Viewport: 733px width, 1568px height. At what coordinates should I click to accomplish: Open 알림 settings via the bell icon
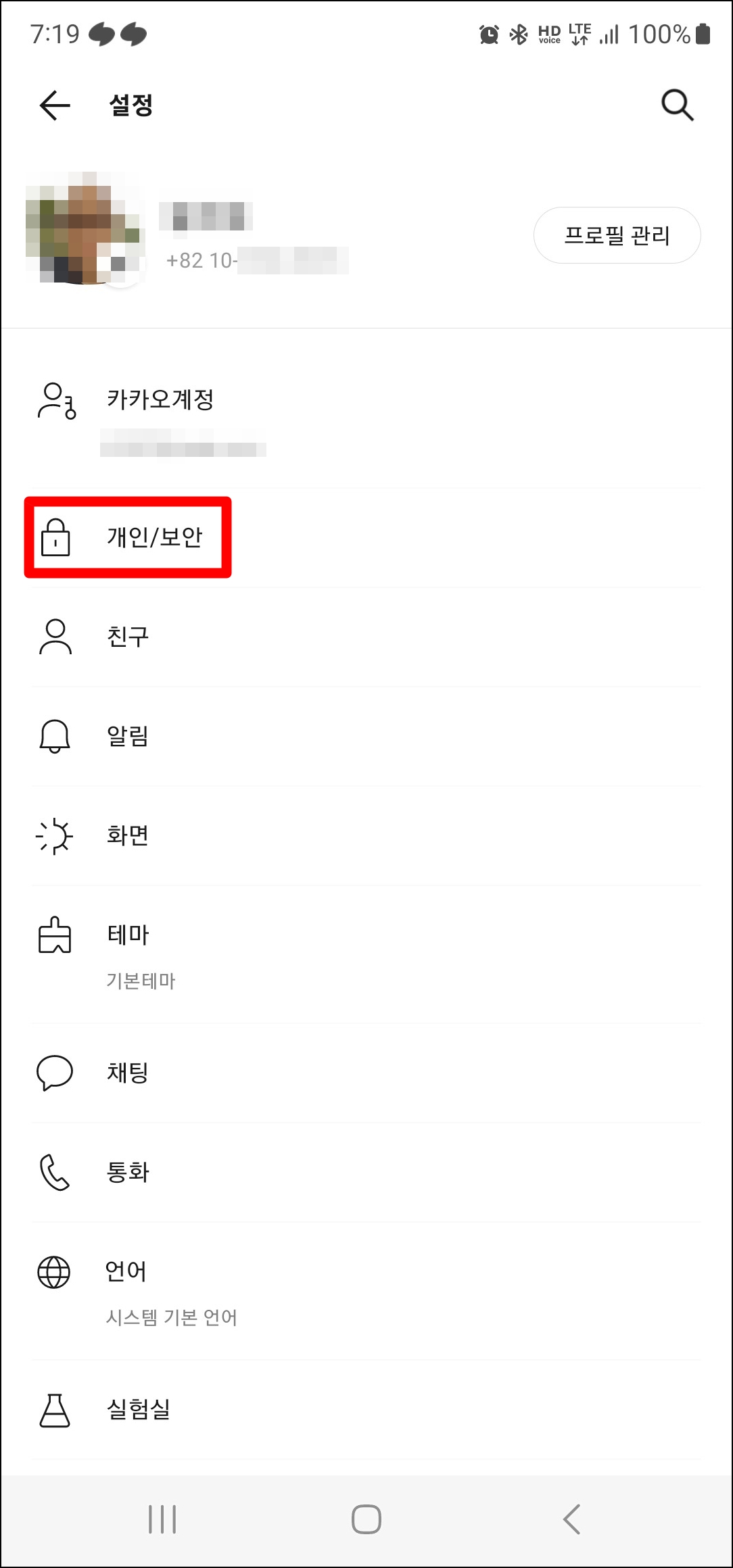55,736
